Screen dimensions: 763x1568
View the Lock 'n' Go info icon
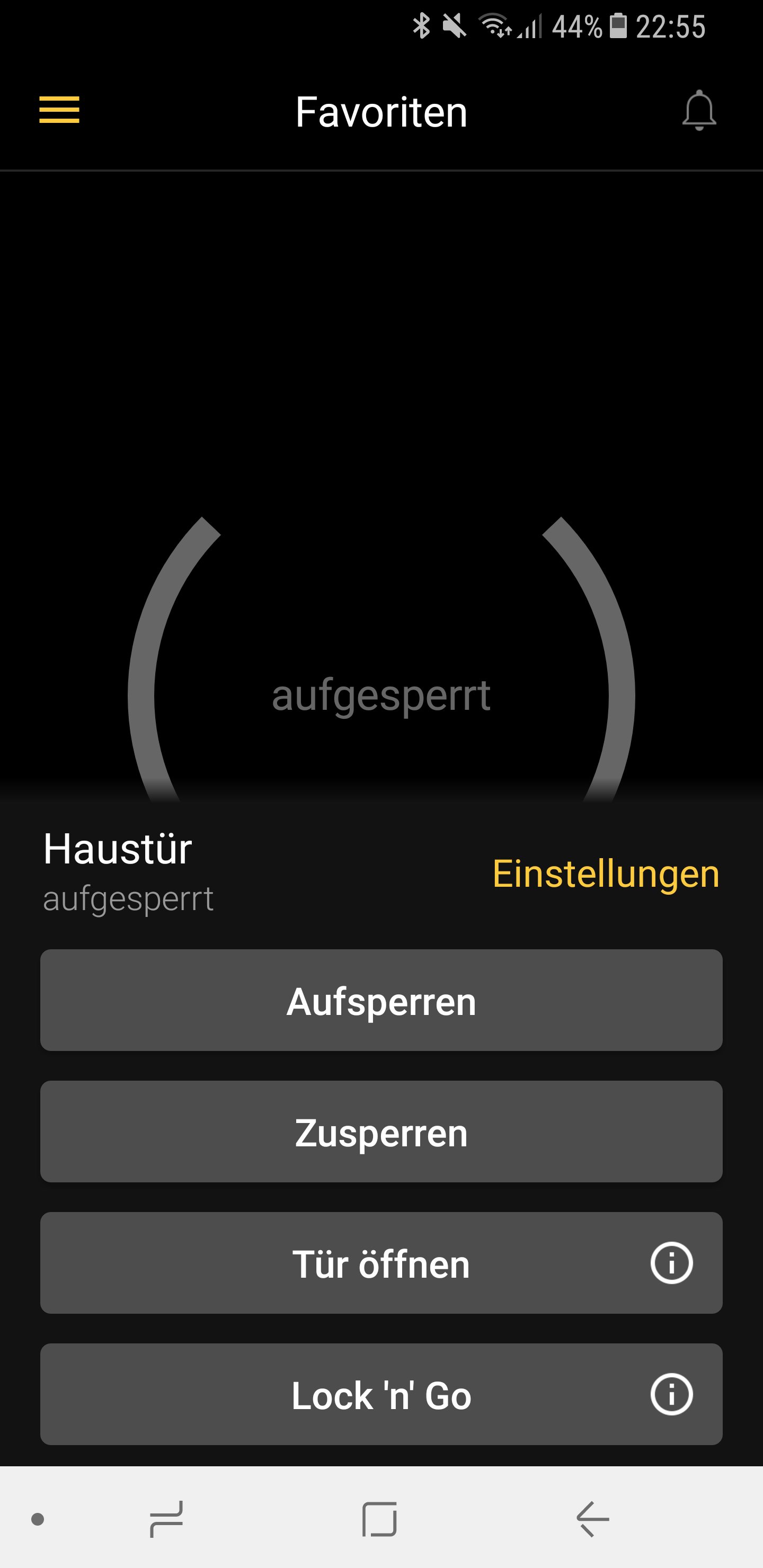point(671,1395)
